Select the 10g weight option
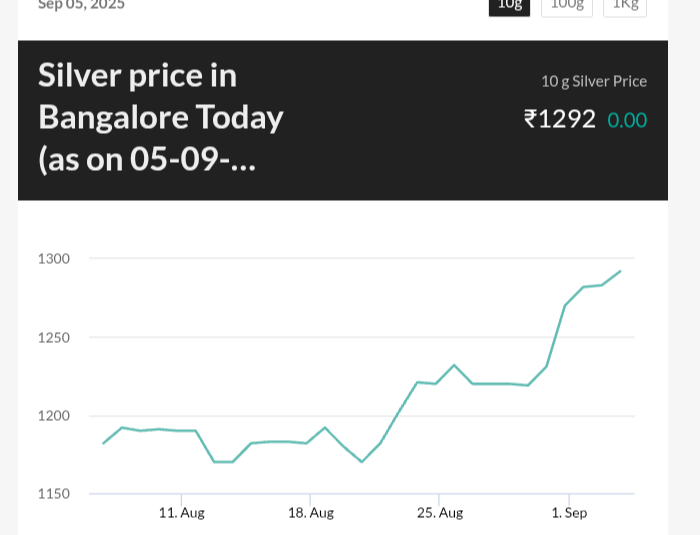Image resolution: width=700 pixels, height=535 pixels. [509, 5]
